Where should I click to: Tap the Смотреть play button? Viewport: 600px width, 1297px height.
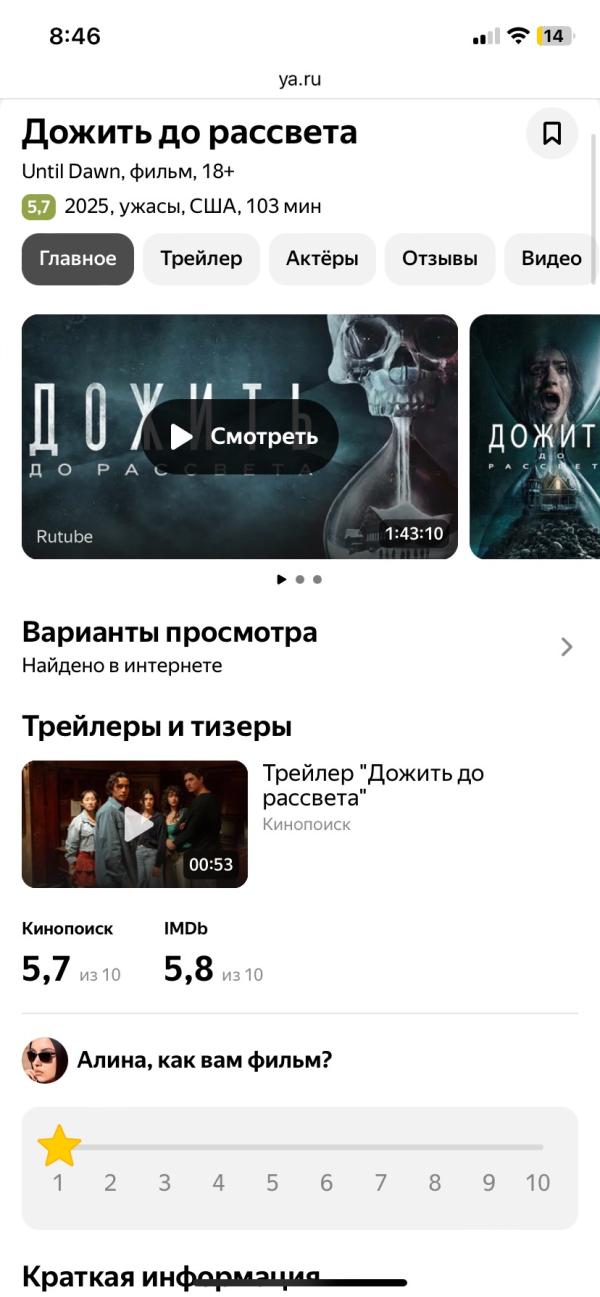click(x=240, y=436)
